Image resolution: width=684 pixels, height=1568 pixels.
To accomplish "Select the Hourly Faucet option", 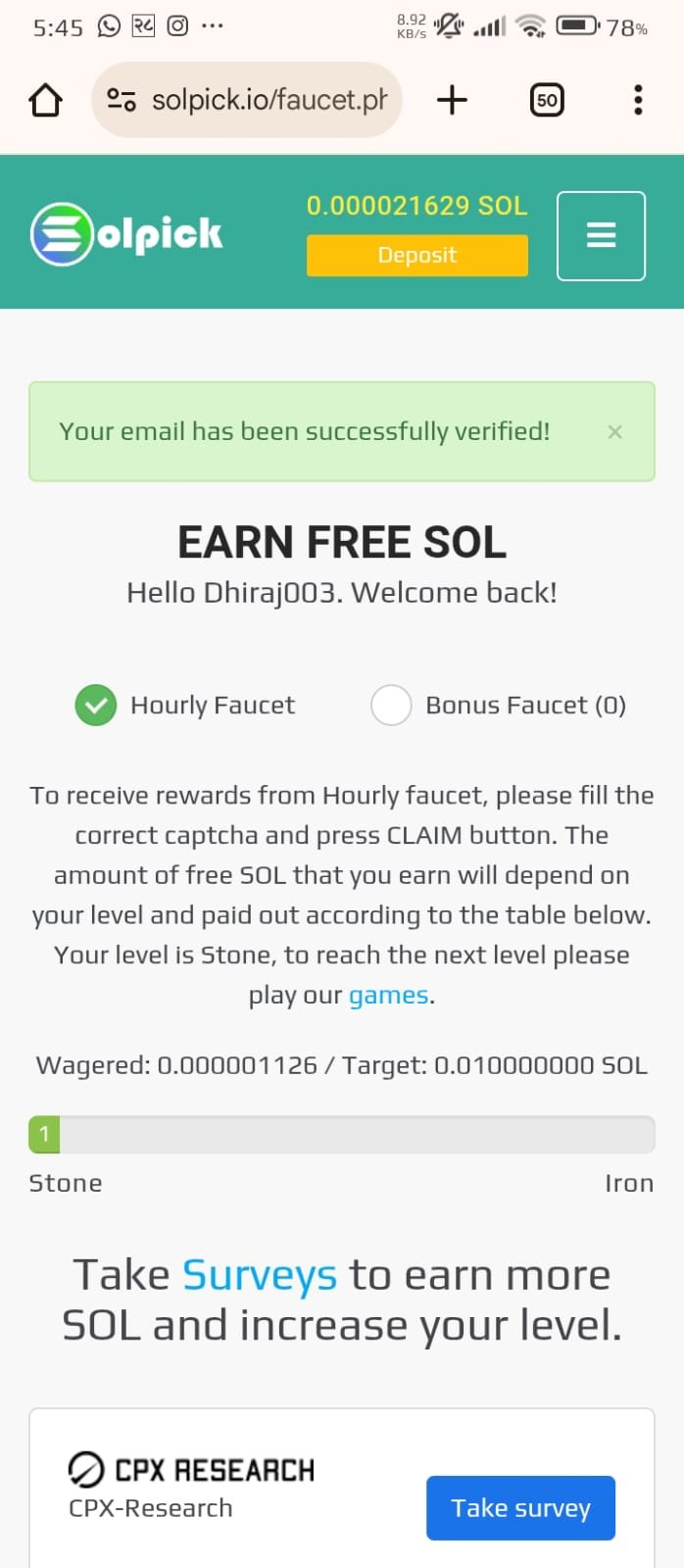I will coord(96,706).
